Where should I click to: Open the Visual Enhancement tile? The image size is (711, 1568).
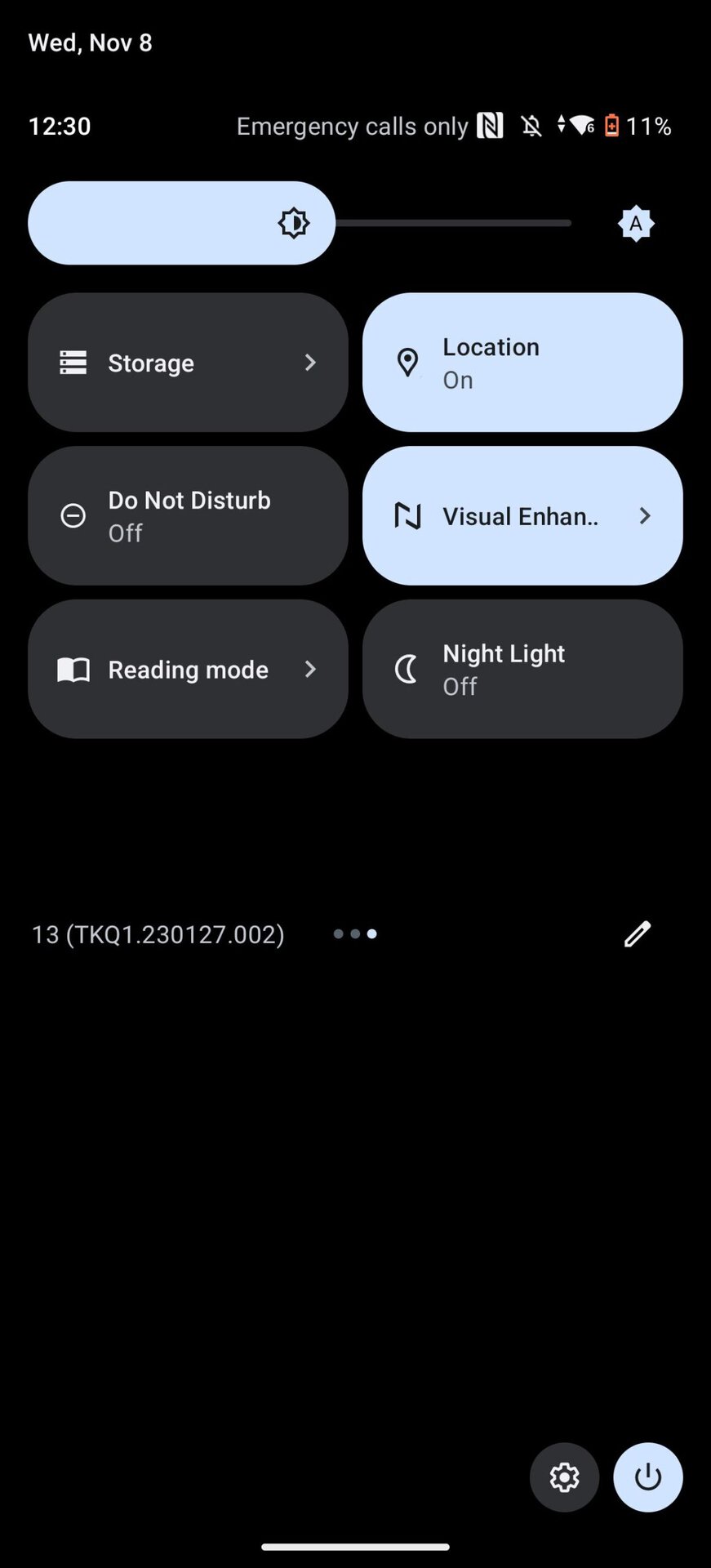522,515
